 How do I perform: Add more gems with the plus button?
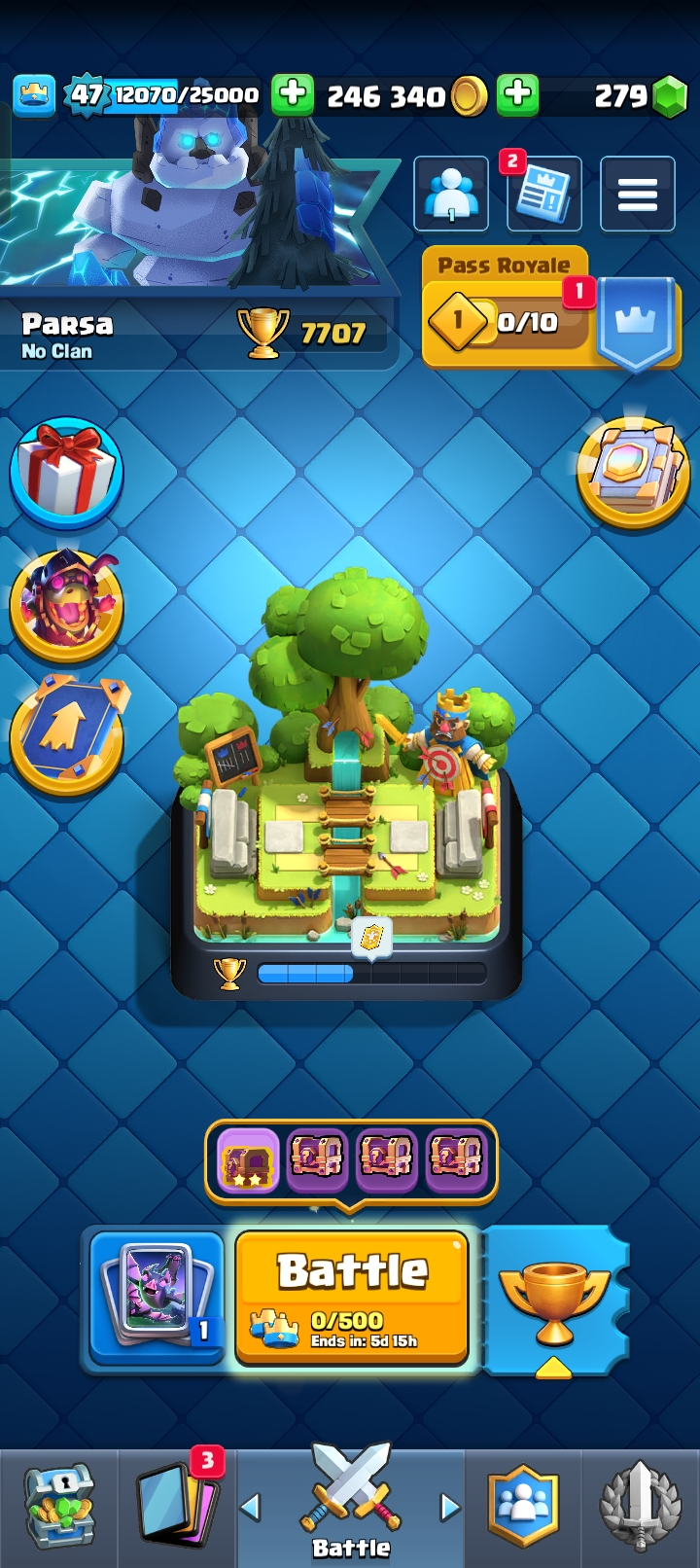pos(518,94)
